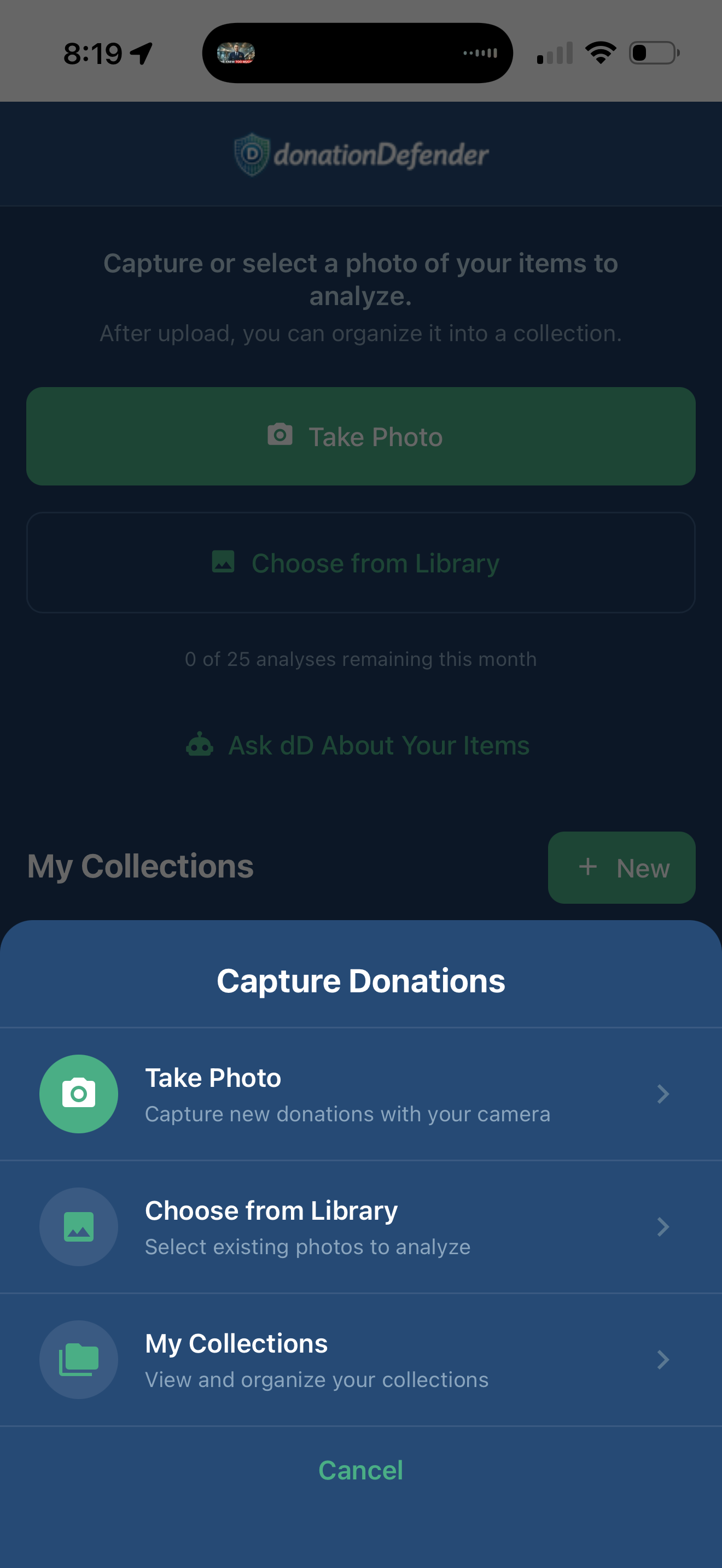722x1568 pixels.
Task: Select the picture icon beside Choose from Library
Action: point(78,1226)
